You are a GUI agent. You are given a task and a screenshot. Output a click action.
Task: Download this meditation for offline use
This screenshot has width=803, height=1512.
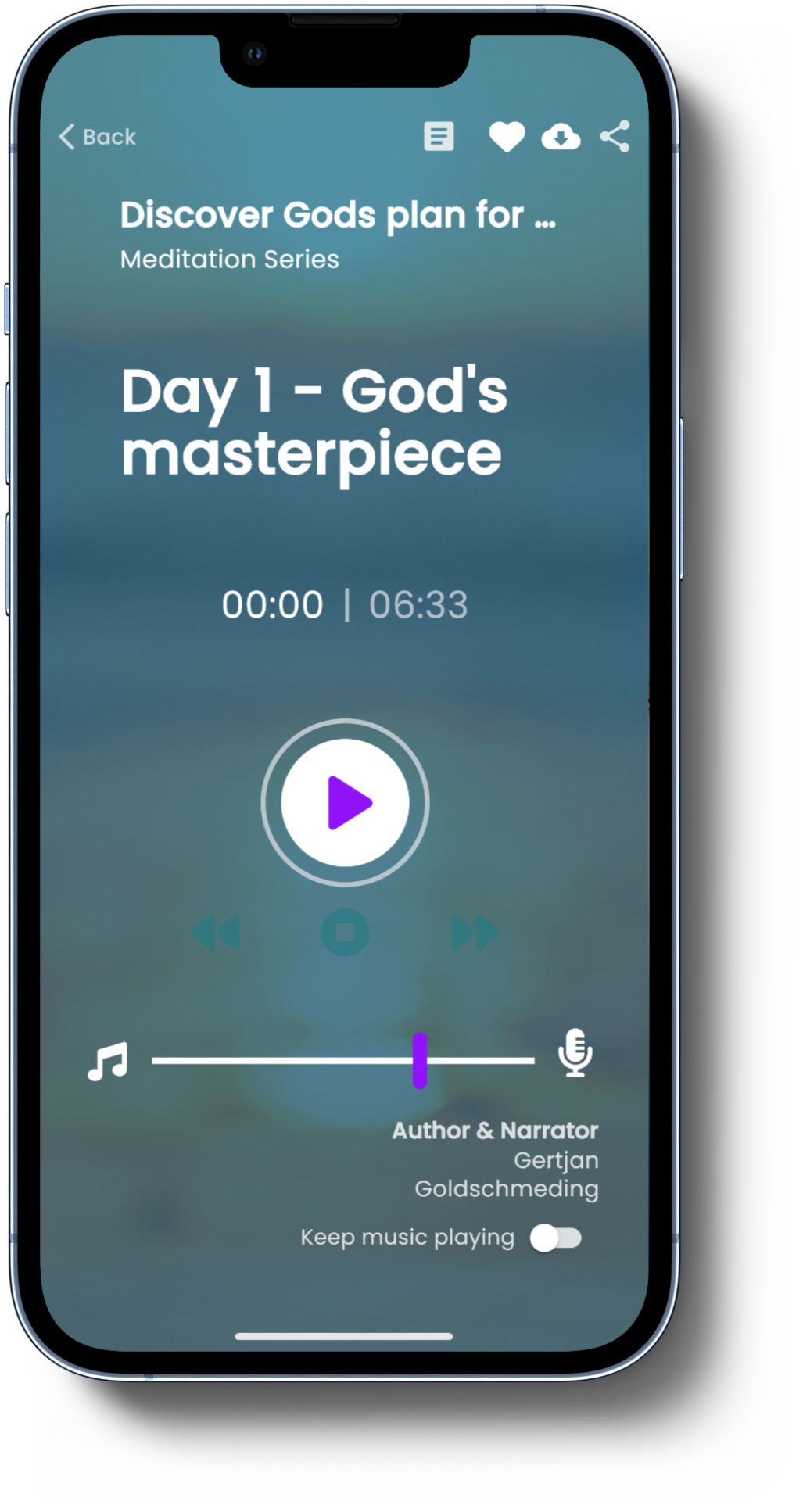pos(561,137)
